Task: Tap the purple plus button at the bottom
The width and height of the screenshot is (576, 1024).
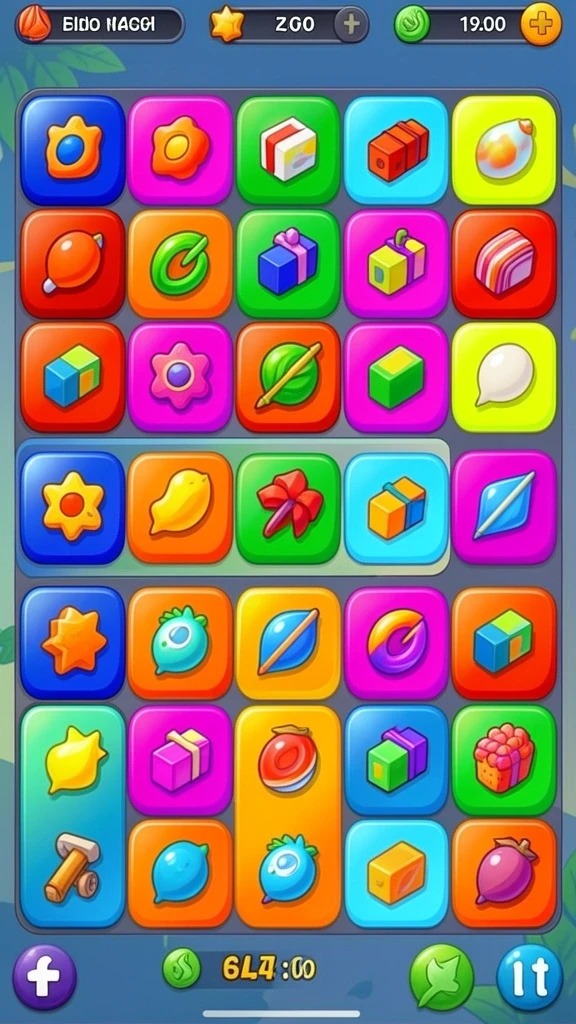Action: click(x=44, y=977)
